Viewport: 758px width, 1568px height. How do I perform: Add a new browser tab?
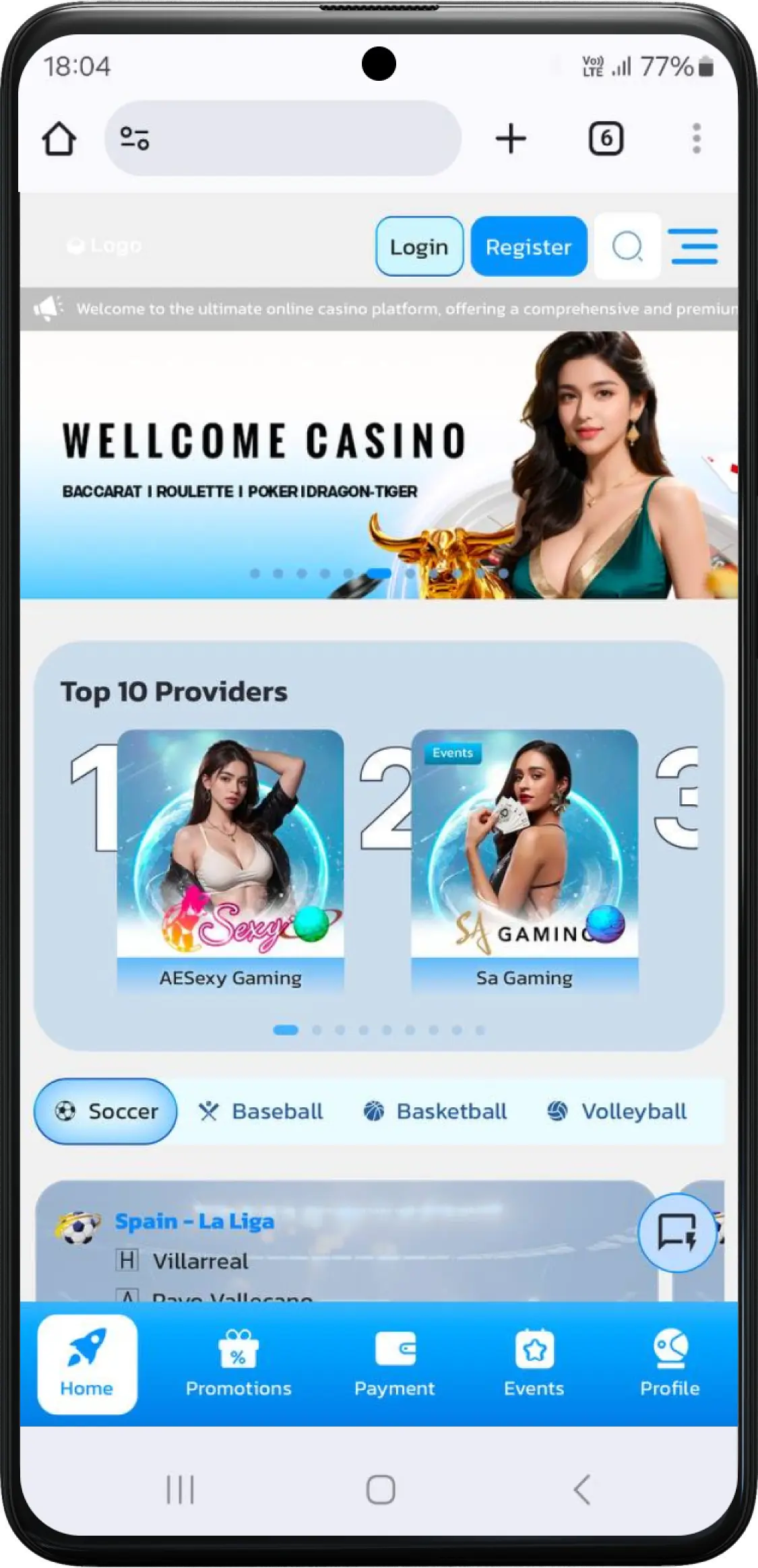(511, 139)
